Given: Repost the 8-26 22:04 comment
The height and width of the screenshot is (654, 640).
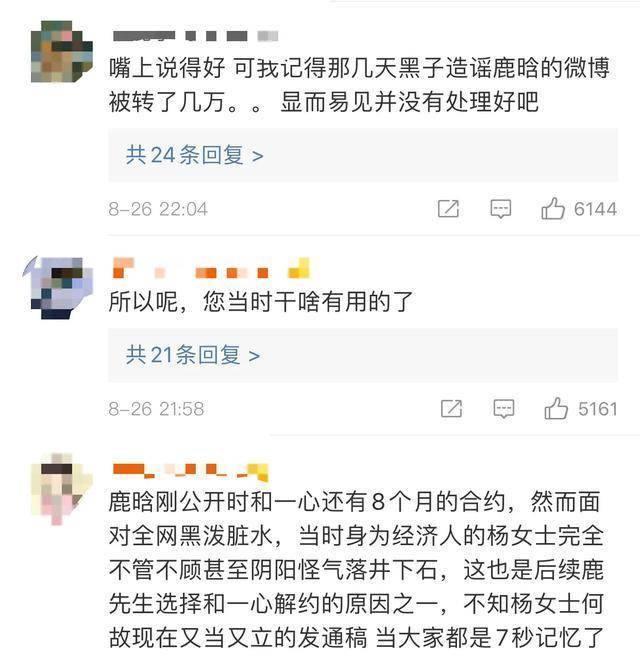Looking at the screenshot, I should pyautogui.click(x=449, y=209).
